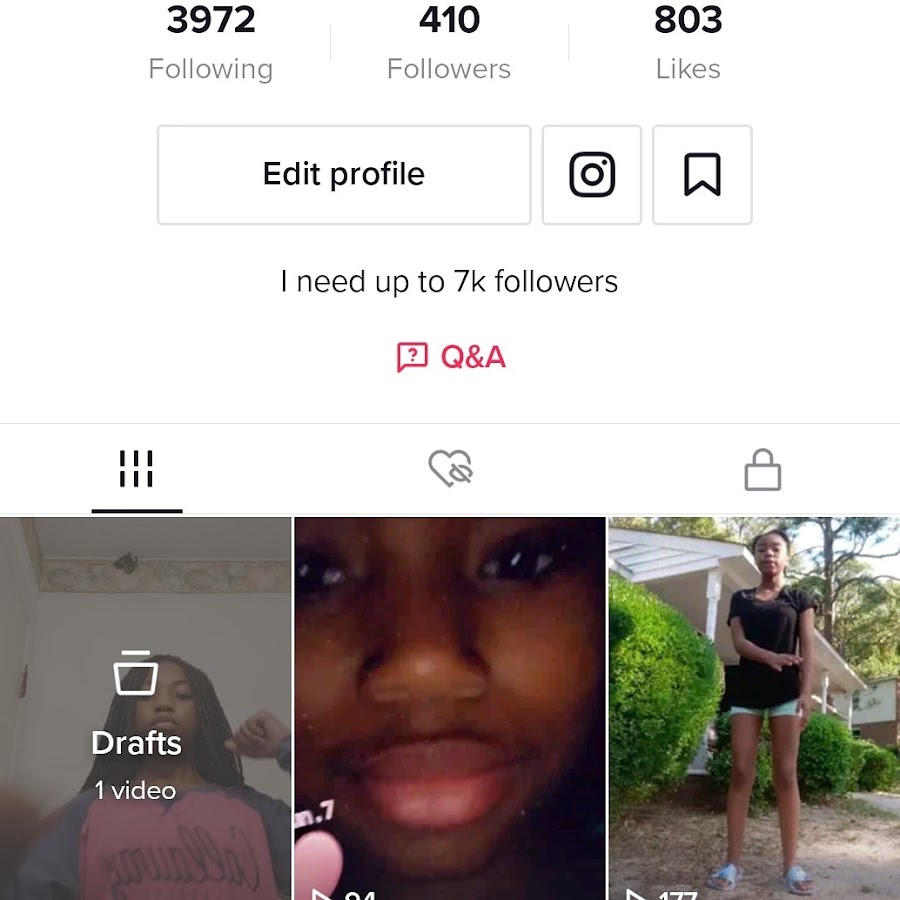Tap the Edit profile button
This screenshot has height=900, width=900.
343,175
